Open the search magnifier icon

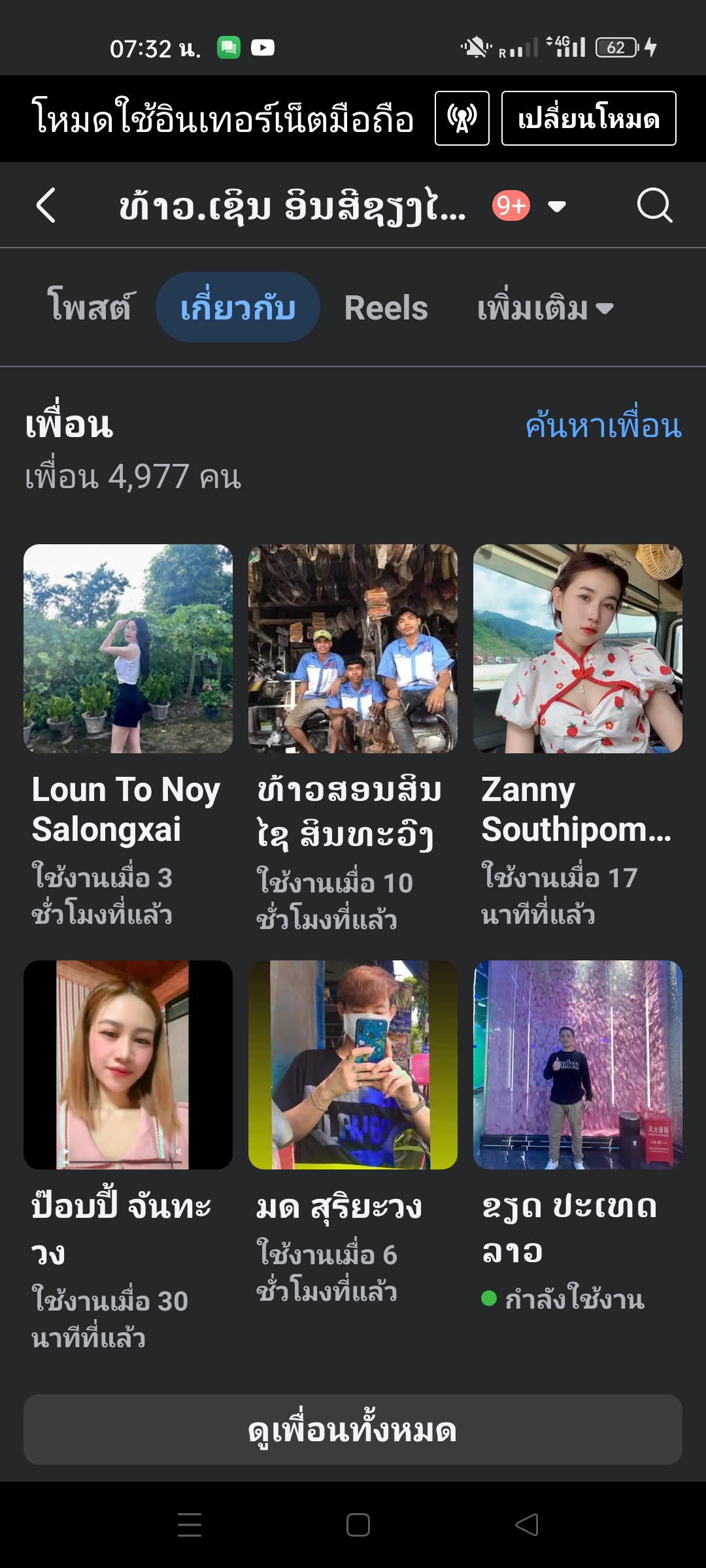(x=654, y=206)
